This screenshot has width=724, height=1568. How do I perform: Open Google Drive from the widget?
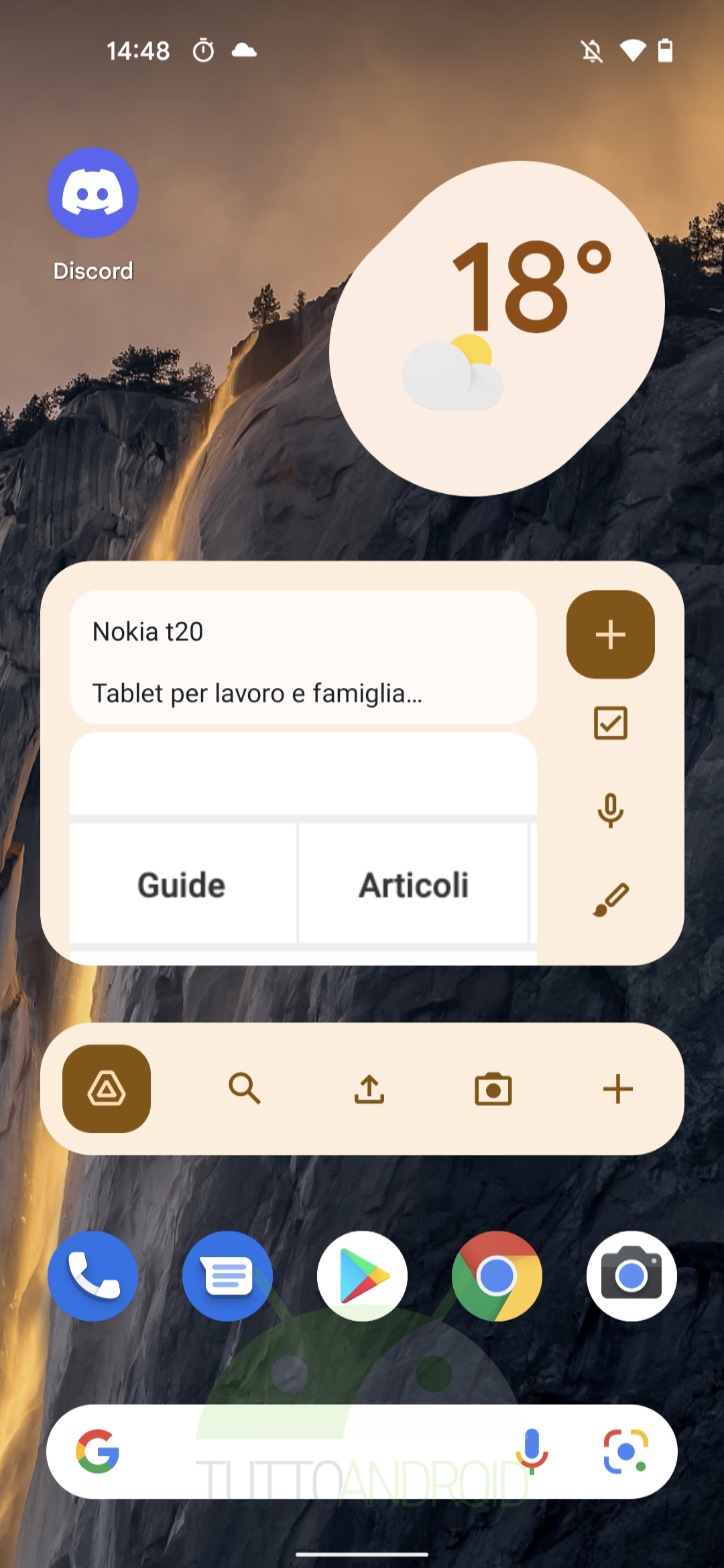pyautogui.click(x=107, y=1089)
